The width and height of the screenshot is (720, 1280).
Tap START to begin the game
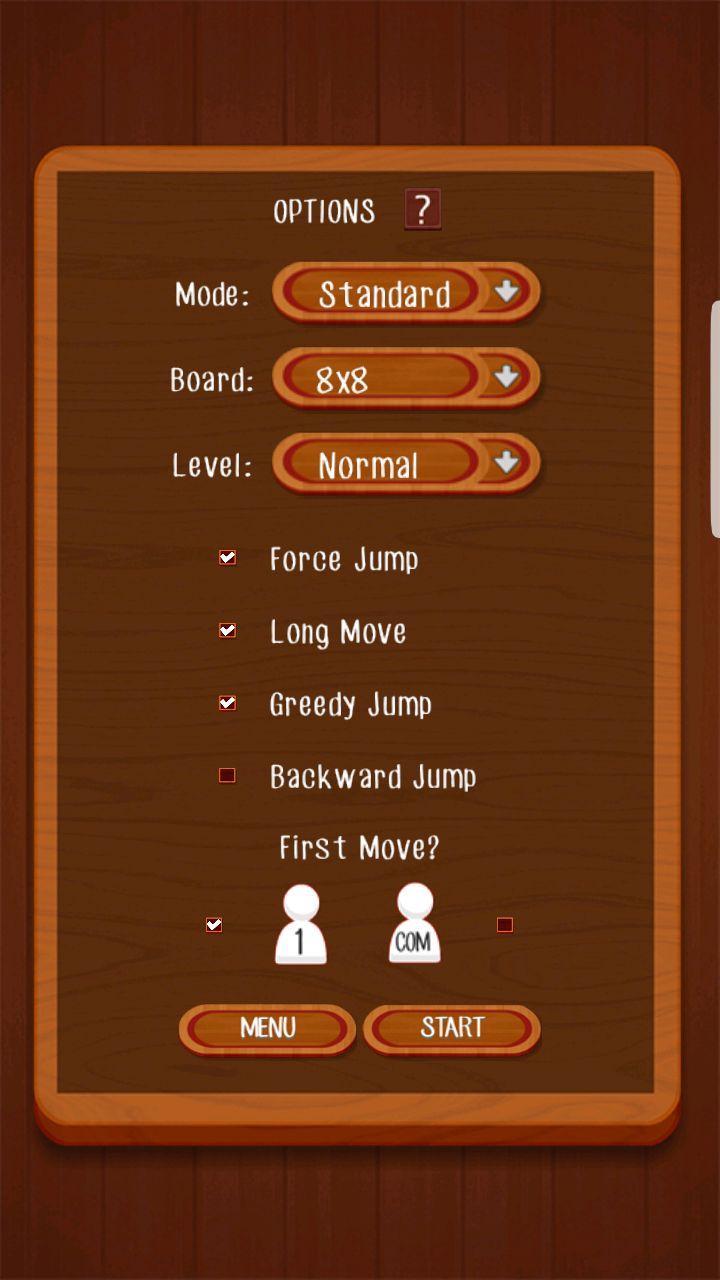point(452,1028)
